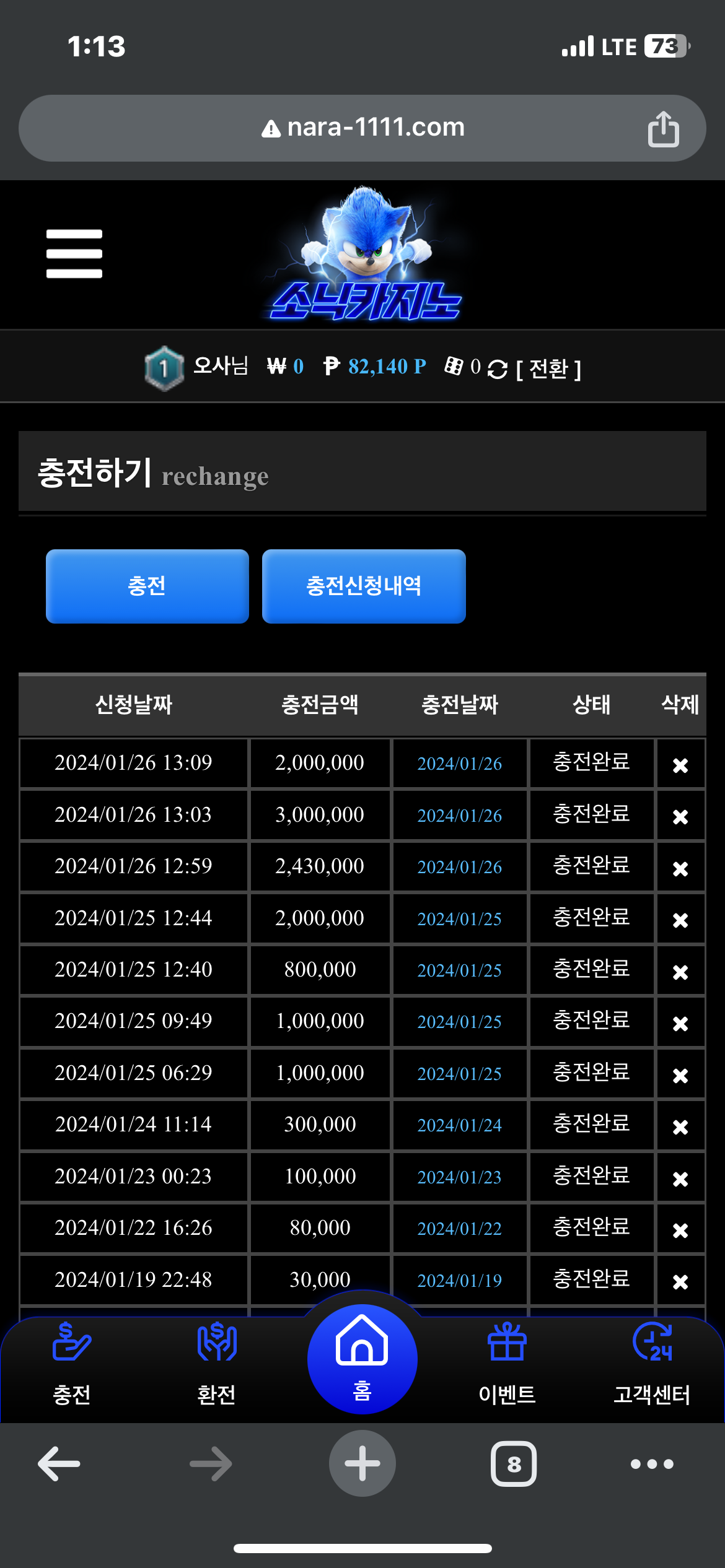Go back in the browser

point(59,1463)
